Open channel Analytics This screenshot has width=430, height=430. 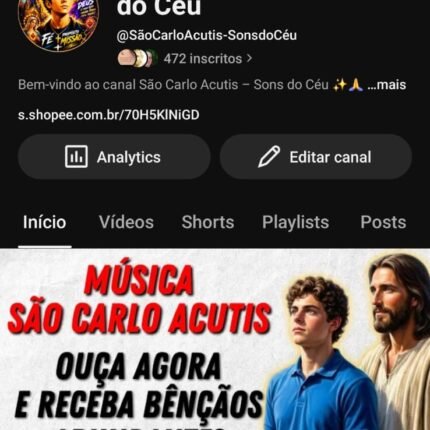(x=114, y=157)
